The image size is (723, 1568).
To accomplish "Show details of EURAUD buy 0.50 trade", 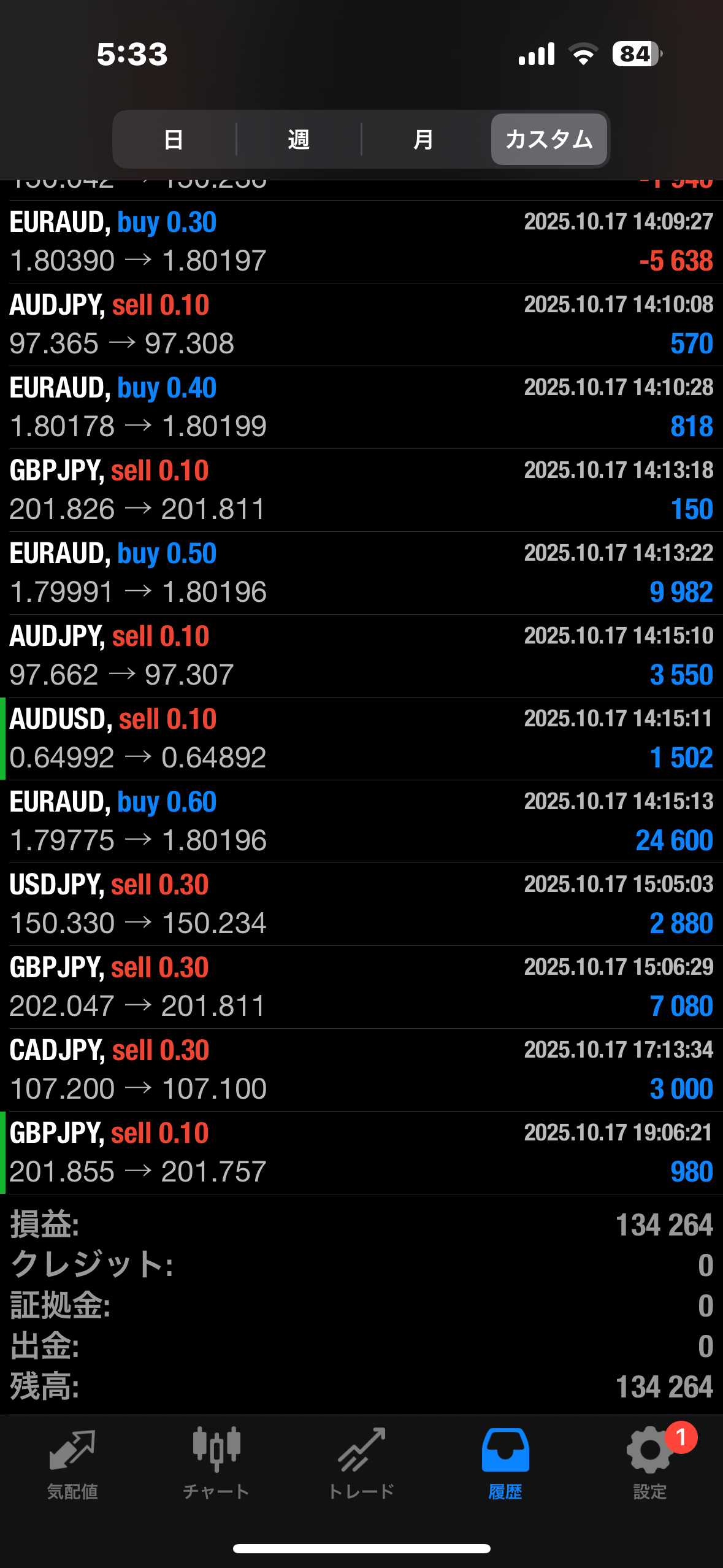I will pos(361,572).
